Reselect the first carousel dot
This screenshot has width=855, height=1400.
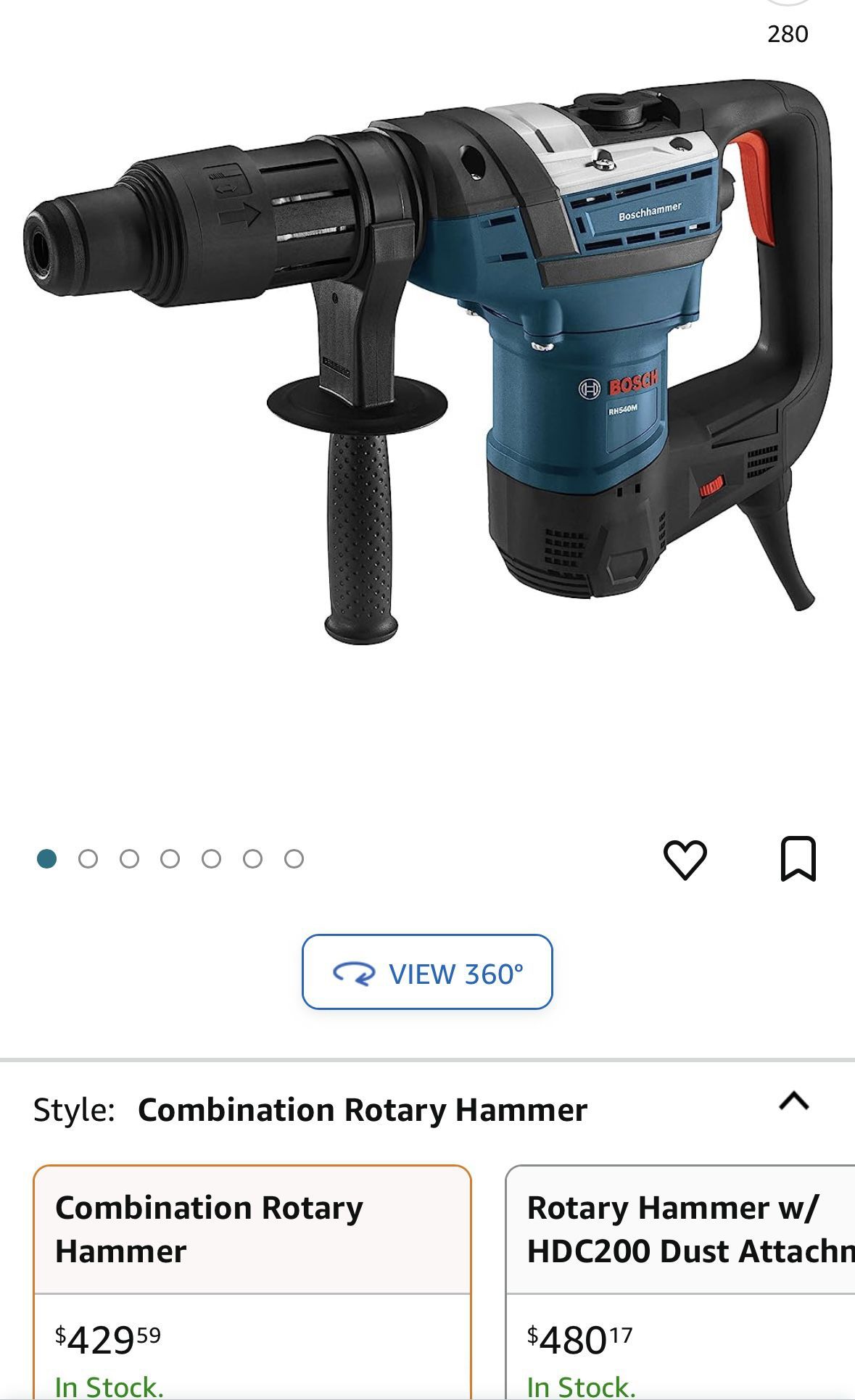(x=48, y=857)
